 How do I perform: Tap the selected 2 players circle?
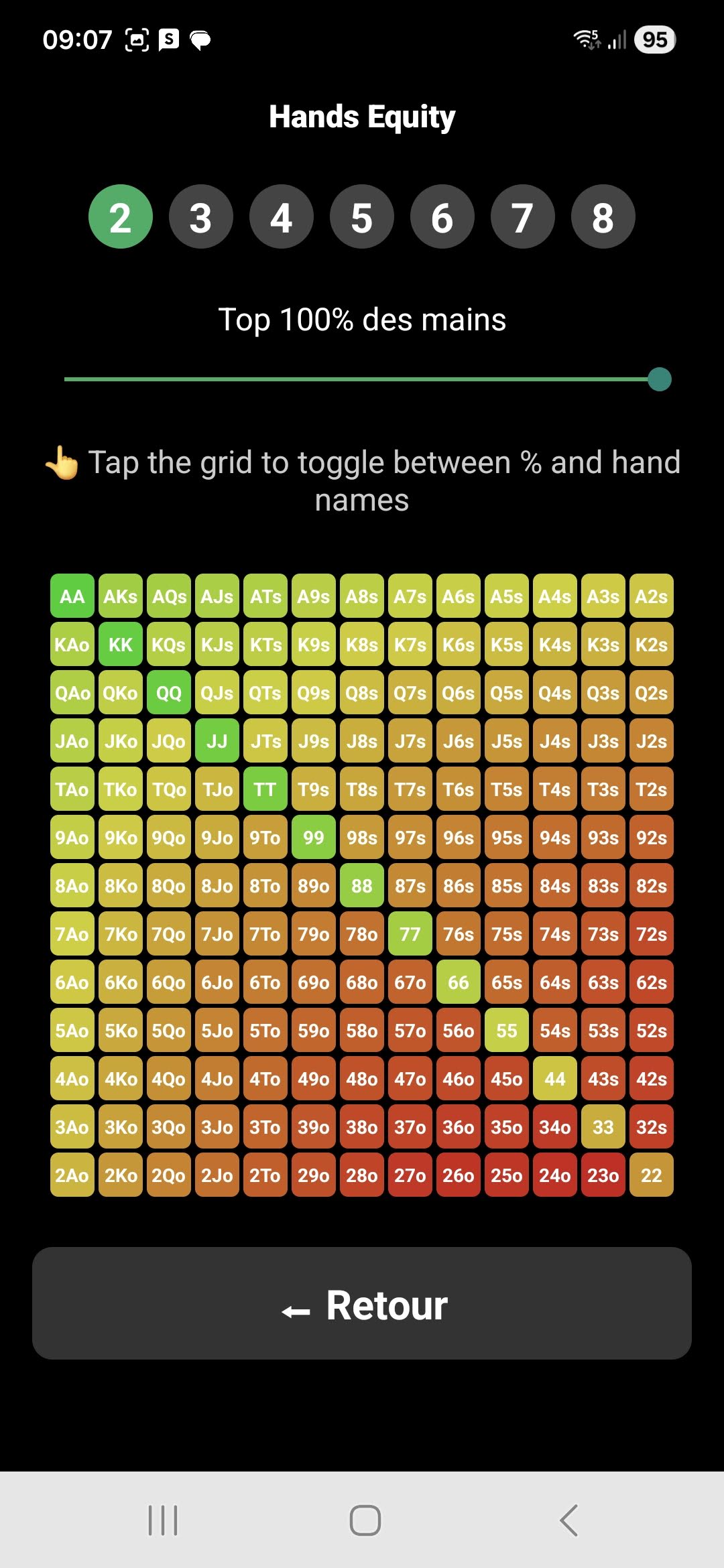click(121, 217)
